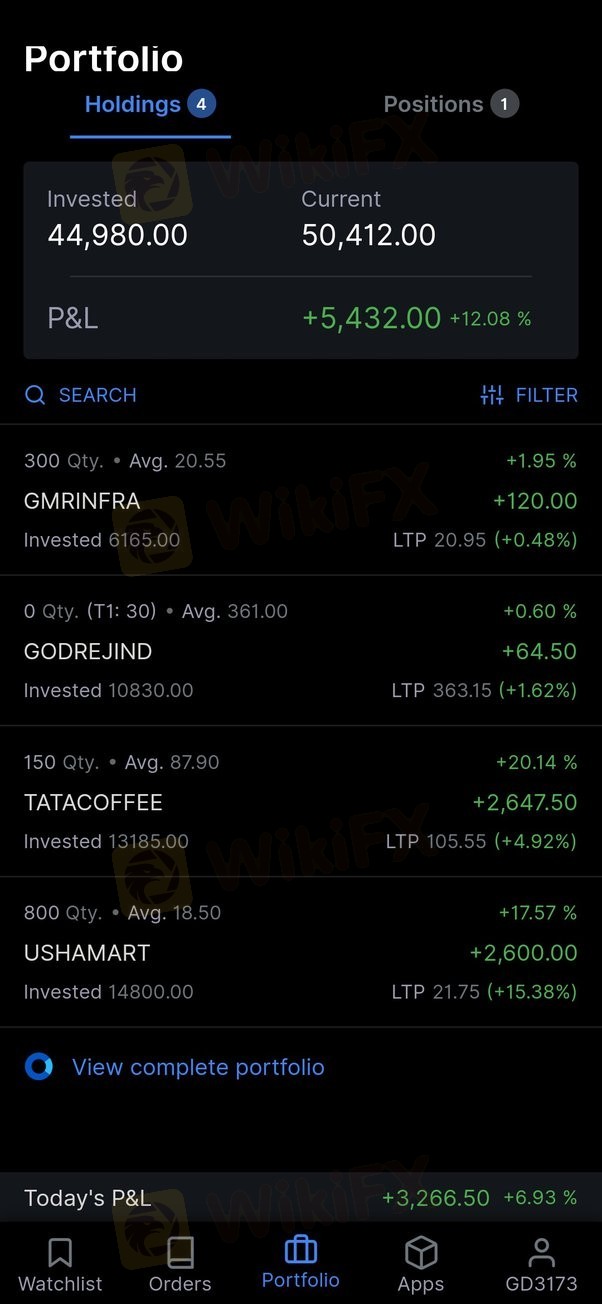Viewport: 602px width, 1304px height.
Task: Open Search in holdings
Action: point(80,395)
